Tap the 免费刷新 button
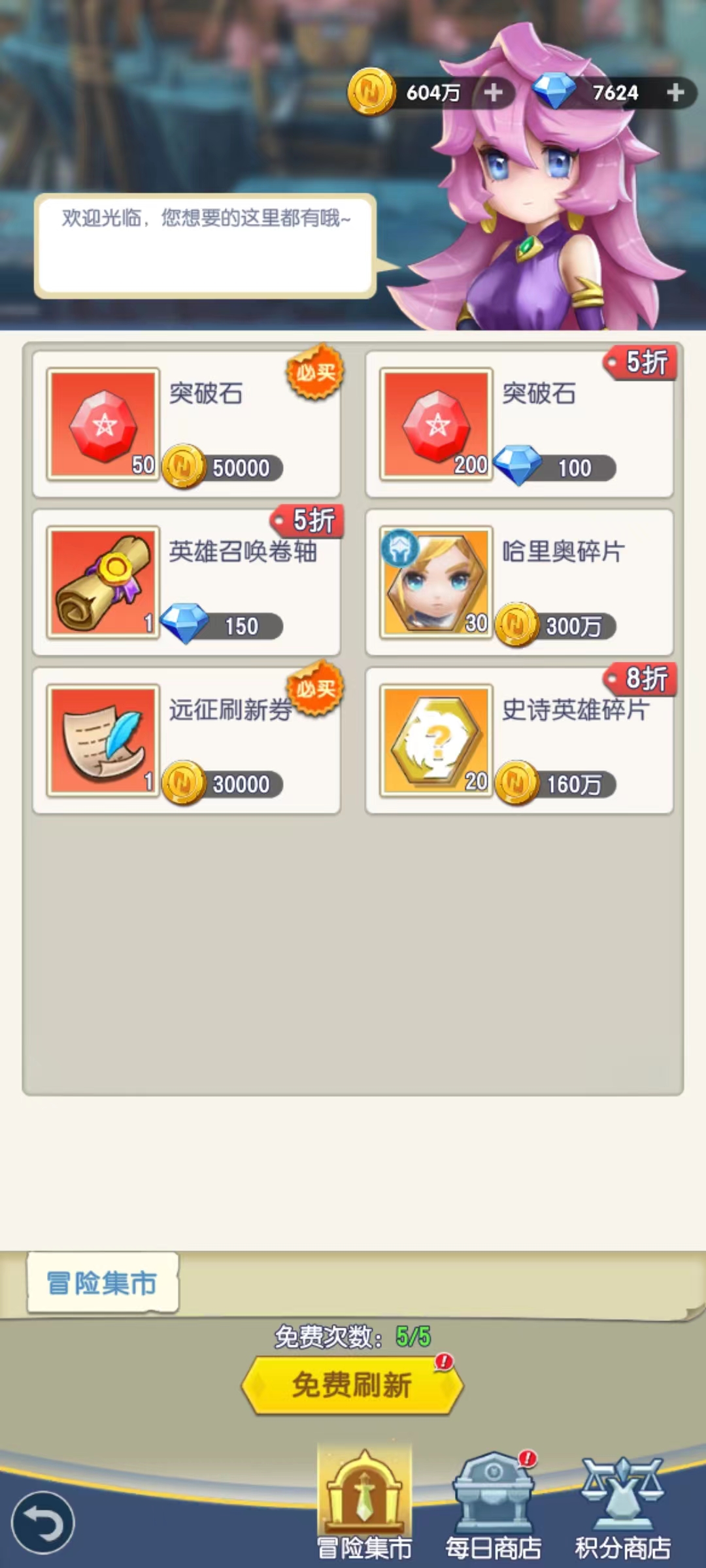This screenshot has height=1568, width=706. tap(352, 1385)
